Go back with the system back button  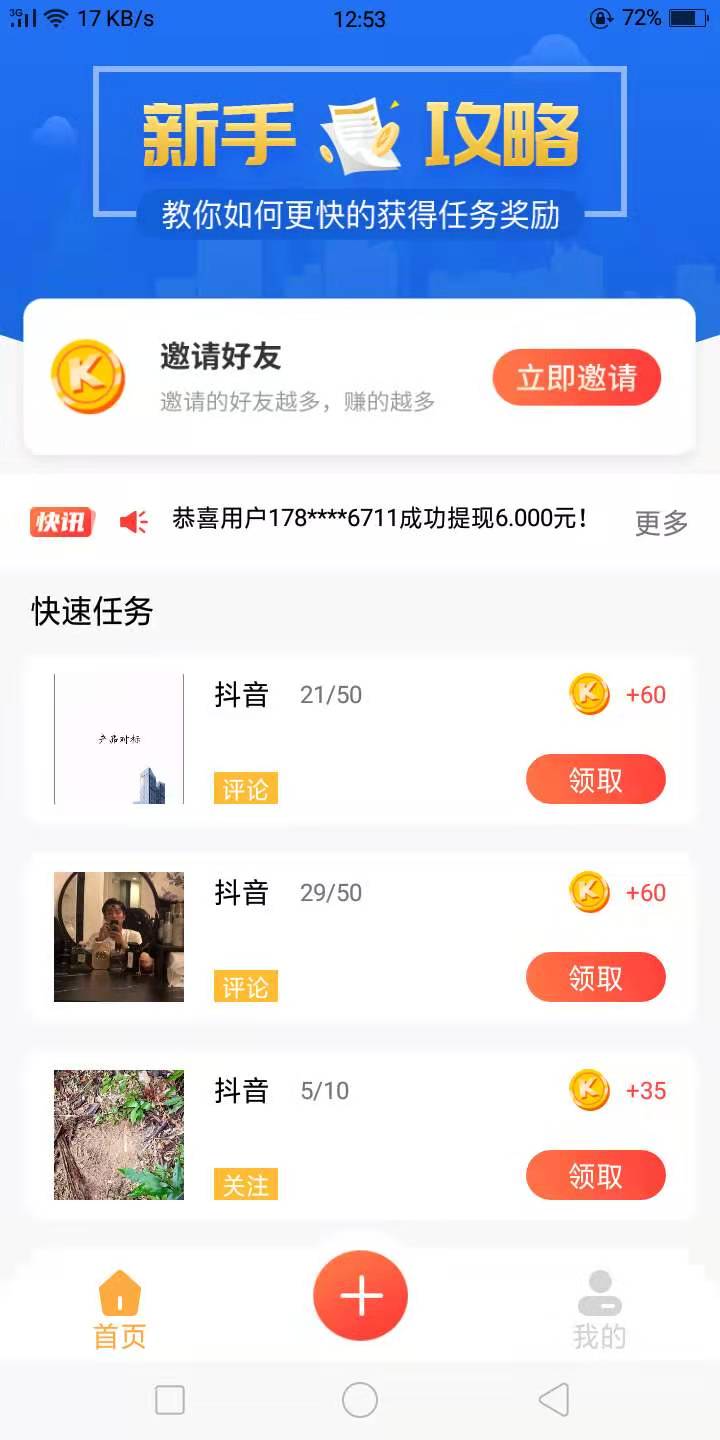coord(553,1400)
